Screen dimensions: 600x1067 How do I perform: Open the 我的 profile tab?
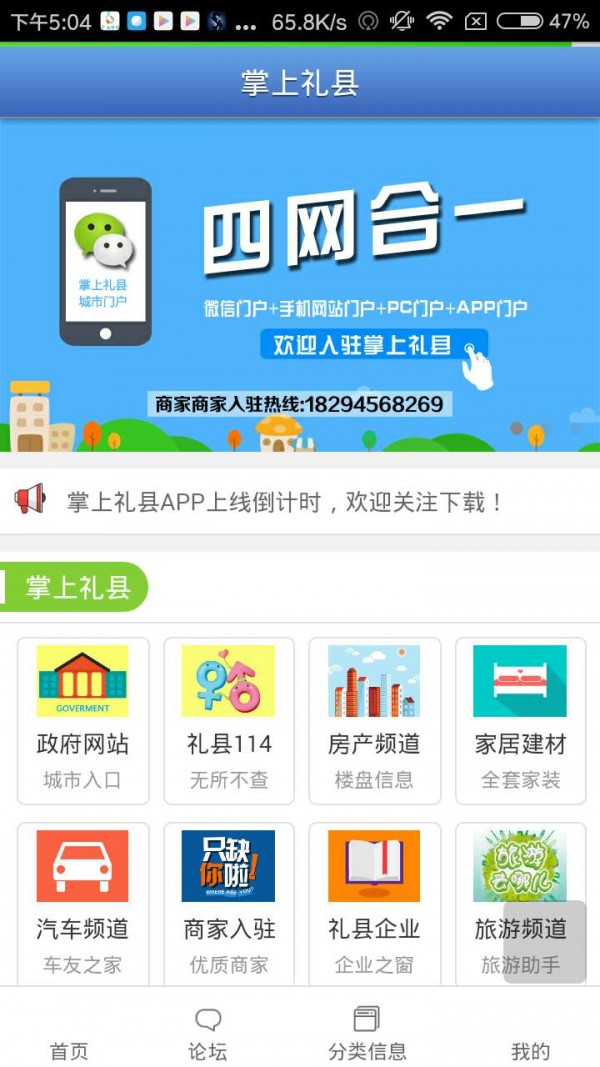530,1035
